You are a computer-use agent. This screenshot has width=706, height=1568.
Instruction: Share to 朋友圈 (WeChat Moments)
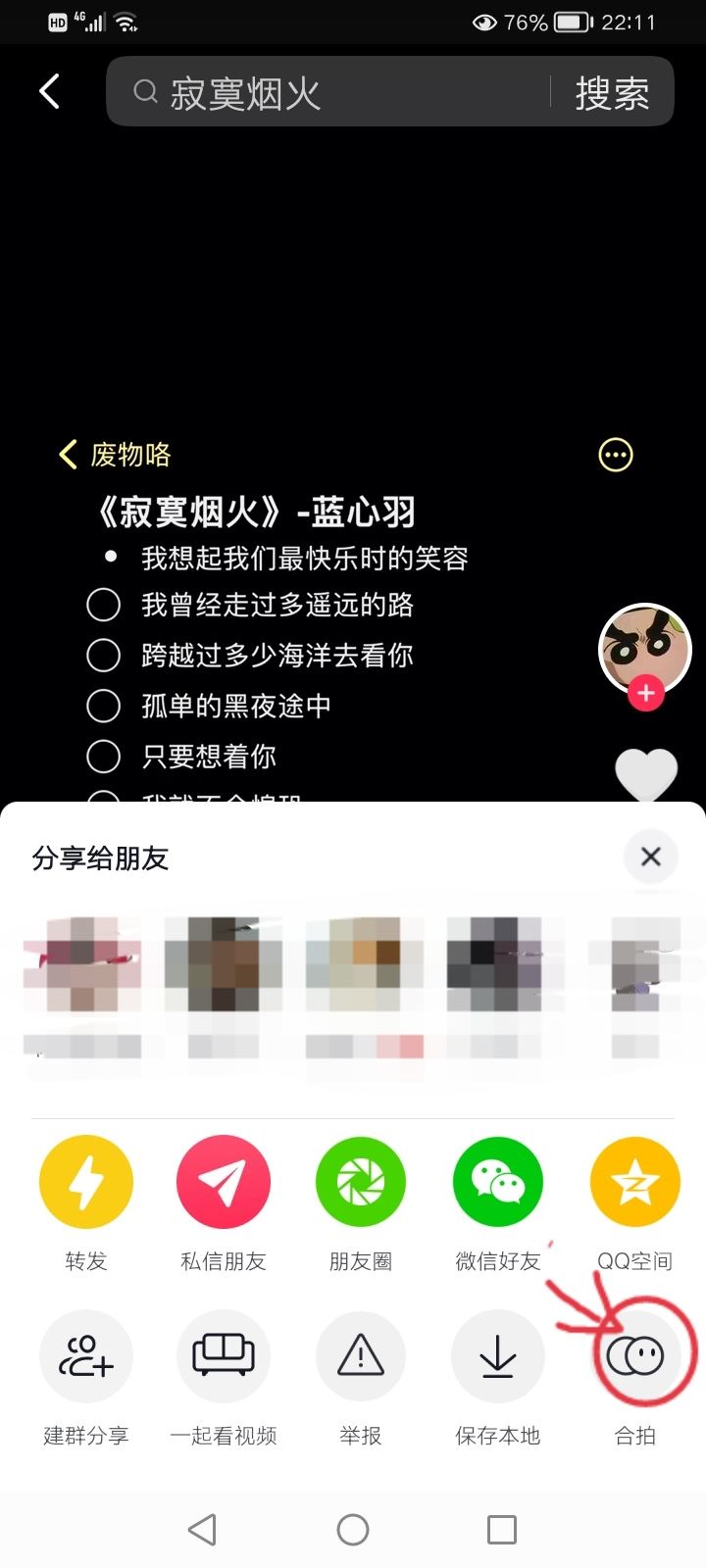click(360, 1181)
